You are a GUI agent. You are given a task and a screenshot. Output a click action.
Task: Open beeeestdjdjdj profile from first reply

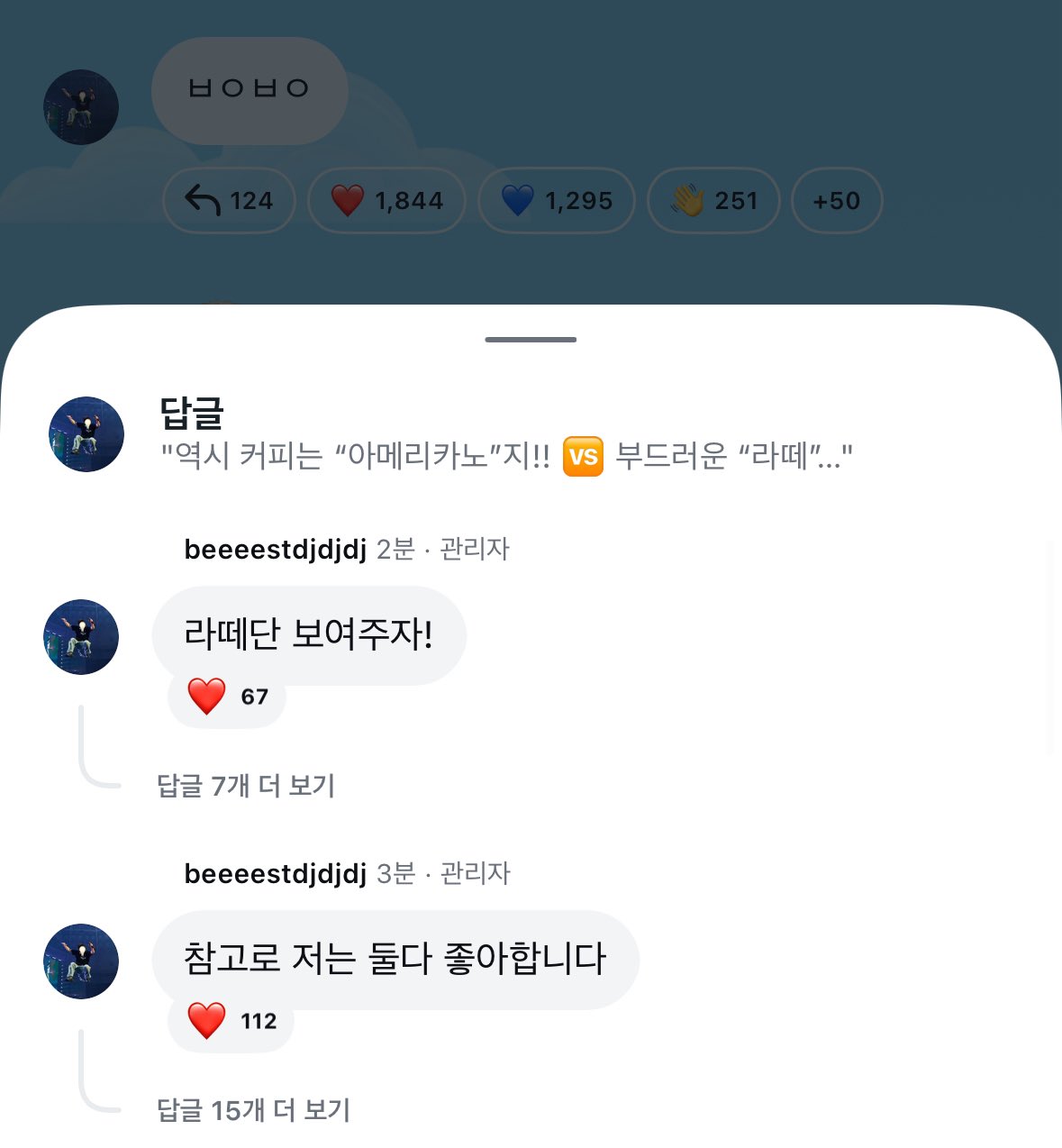(275, 548)
